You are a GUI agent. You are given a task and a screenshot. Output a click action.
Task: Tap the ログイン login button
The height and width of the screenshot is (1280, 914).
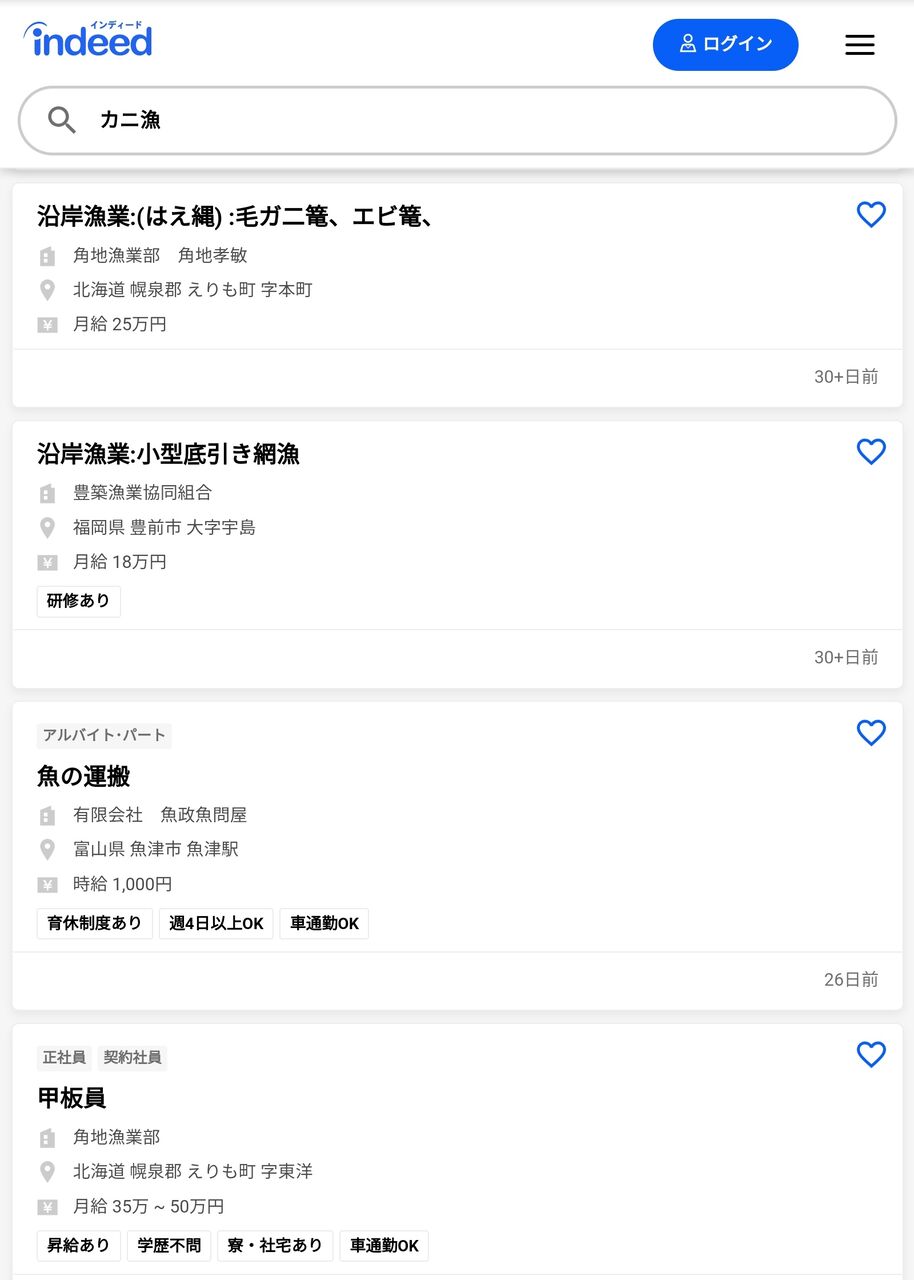725,45
